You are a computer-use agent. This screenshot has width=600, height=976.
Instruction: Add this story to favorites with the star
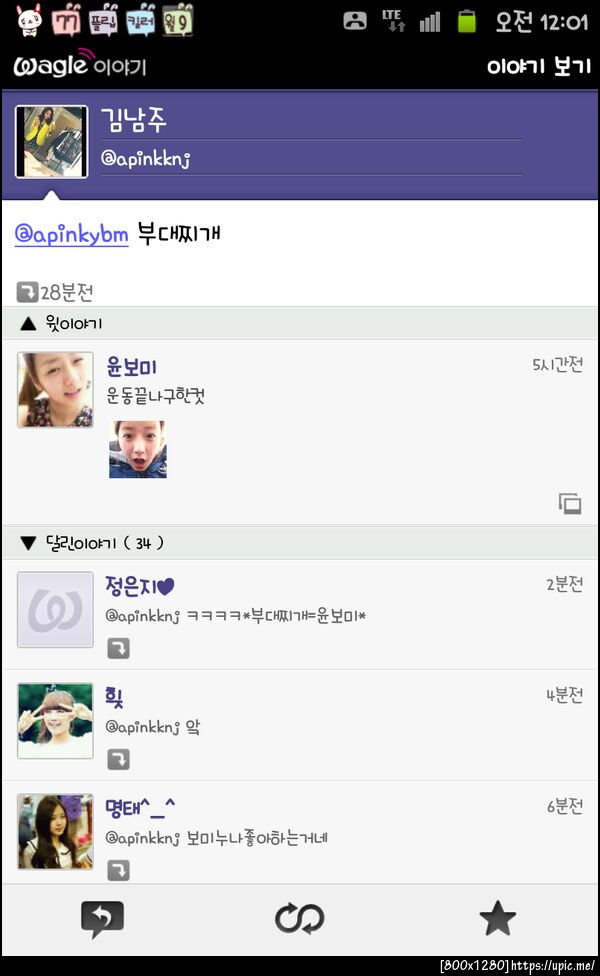[497, 918]
